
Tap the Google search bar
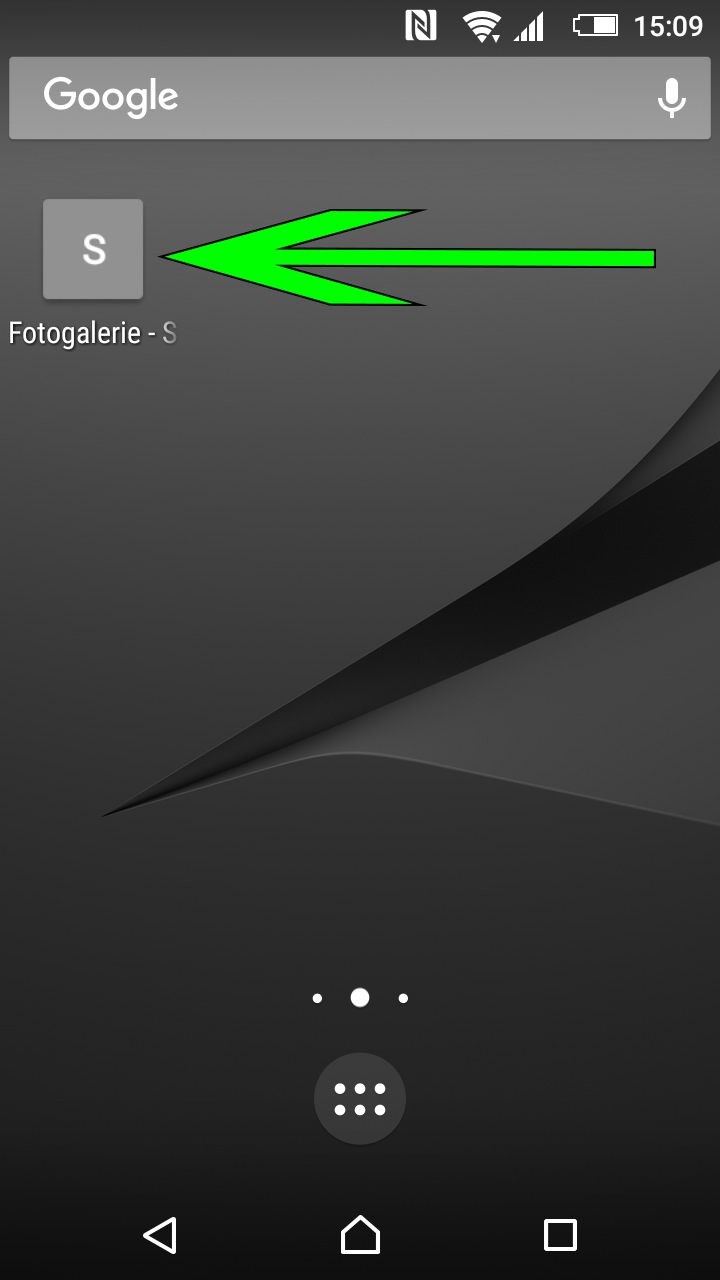click(x=340, y=98)
